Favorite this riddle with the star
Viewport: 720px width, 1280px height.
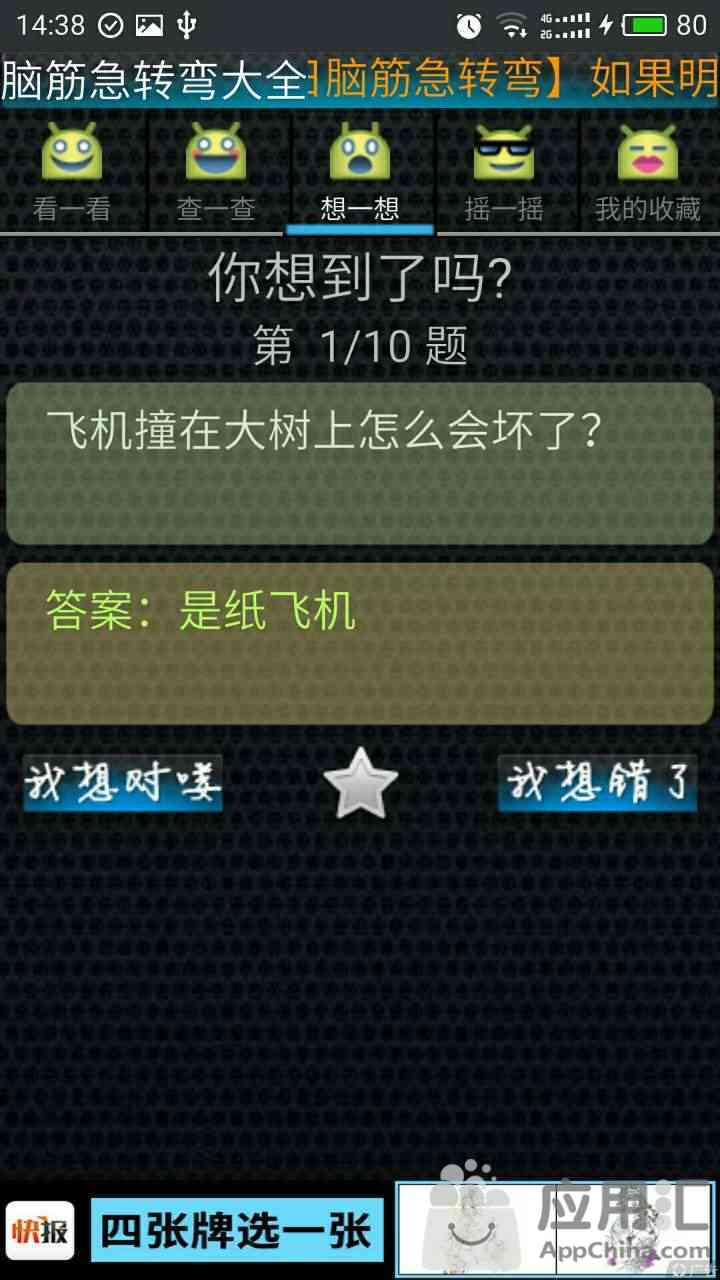[360, 783]
